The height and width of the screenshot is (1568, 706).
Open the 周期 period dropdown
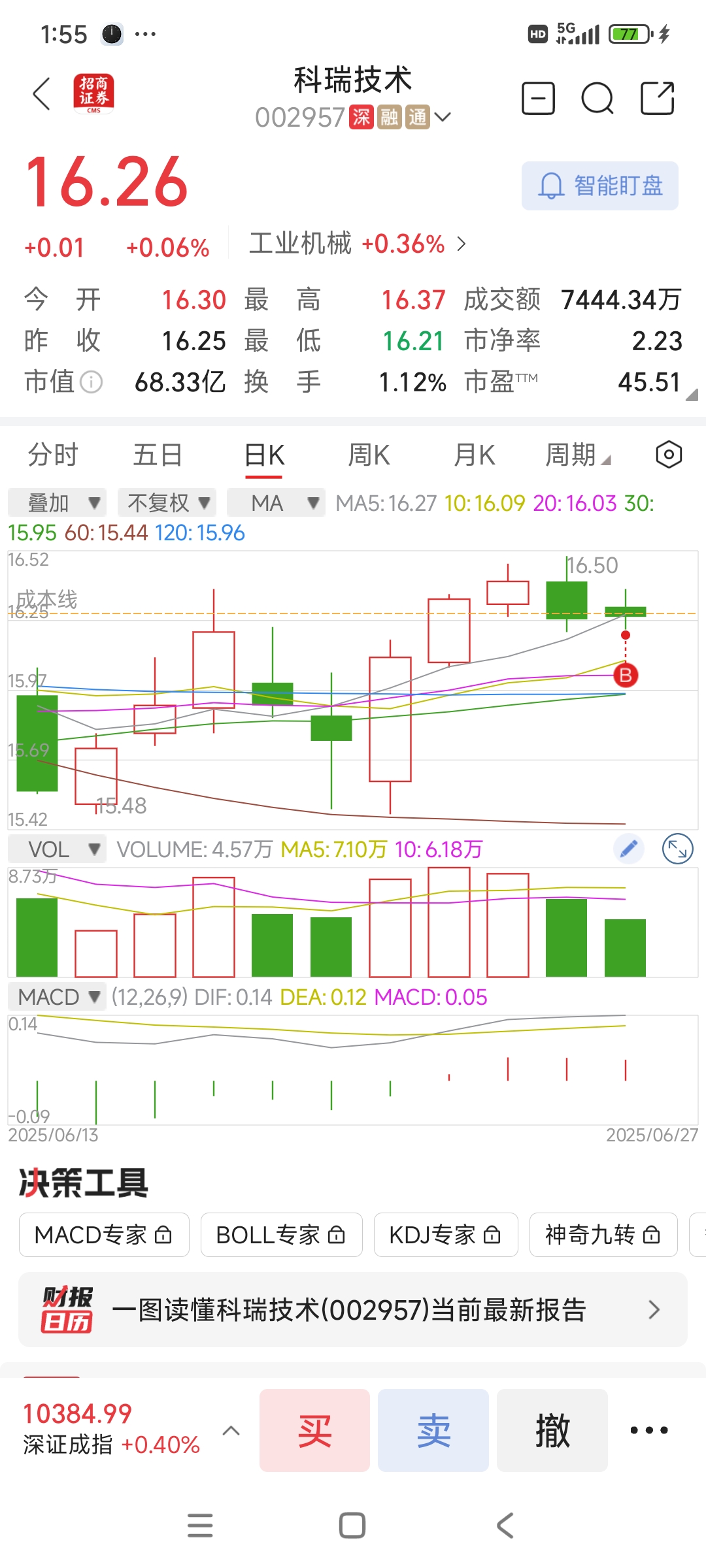578,454
